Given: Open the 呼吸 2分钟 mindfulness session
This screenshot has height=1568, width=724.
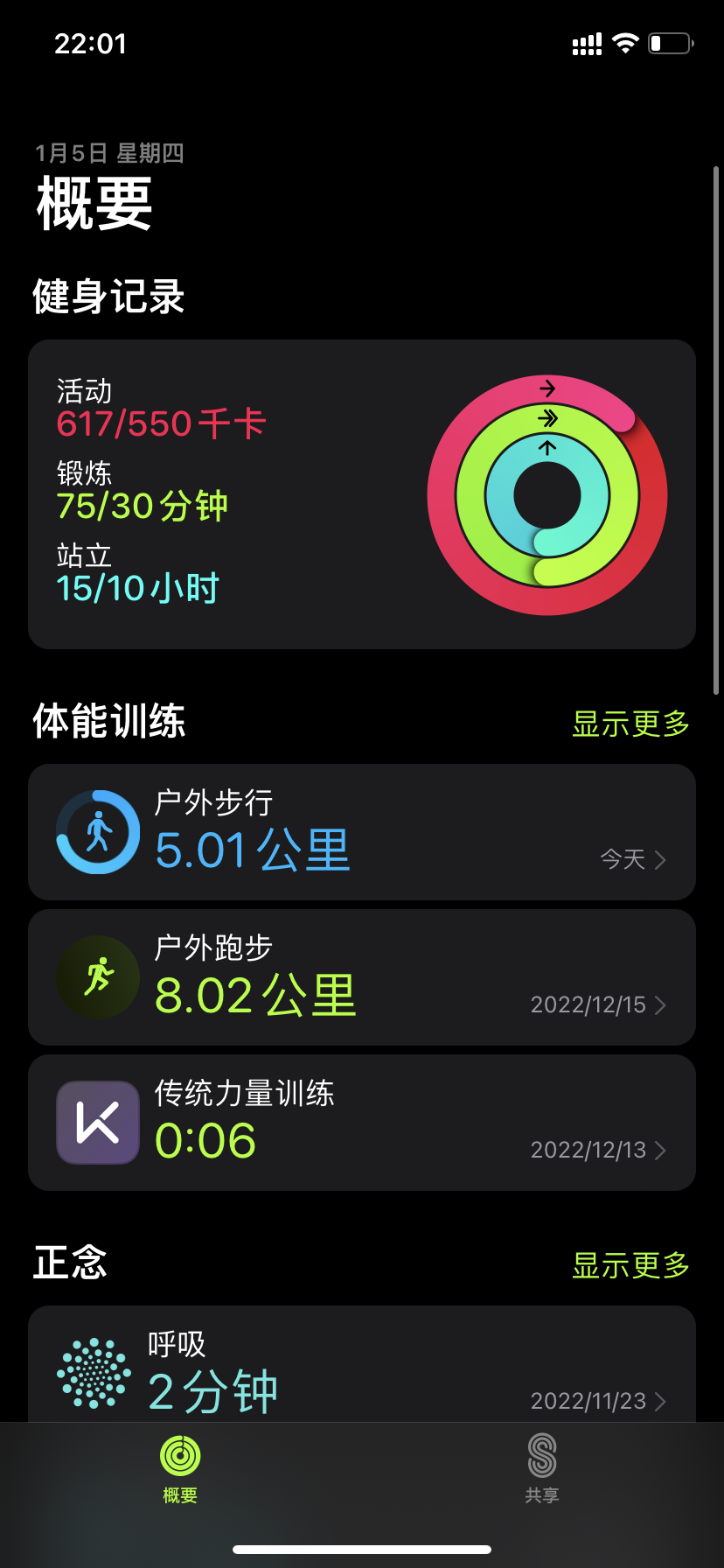Looking at the screenshot, I should 362,1364.
